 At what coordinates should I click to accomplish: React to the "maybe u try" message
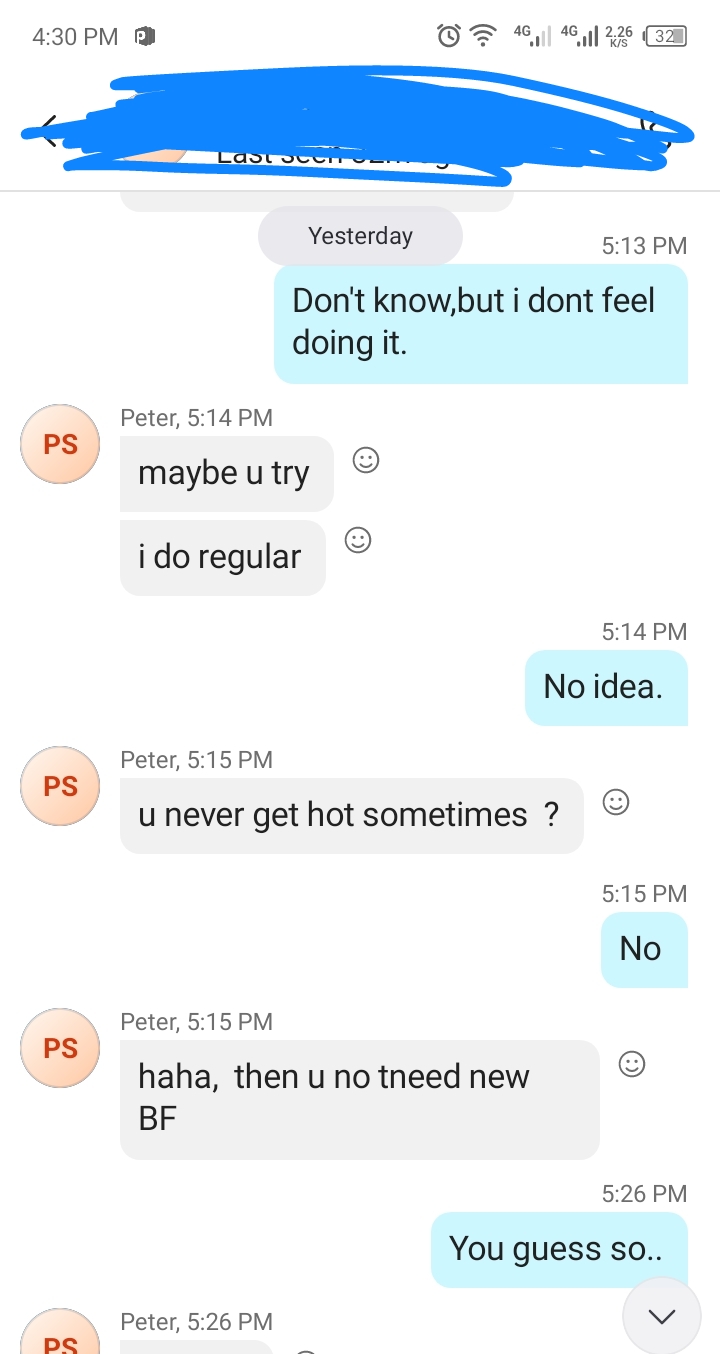click(366, 460)
